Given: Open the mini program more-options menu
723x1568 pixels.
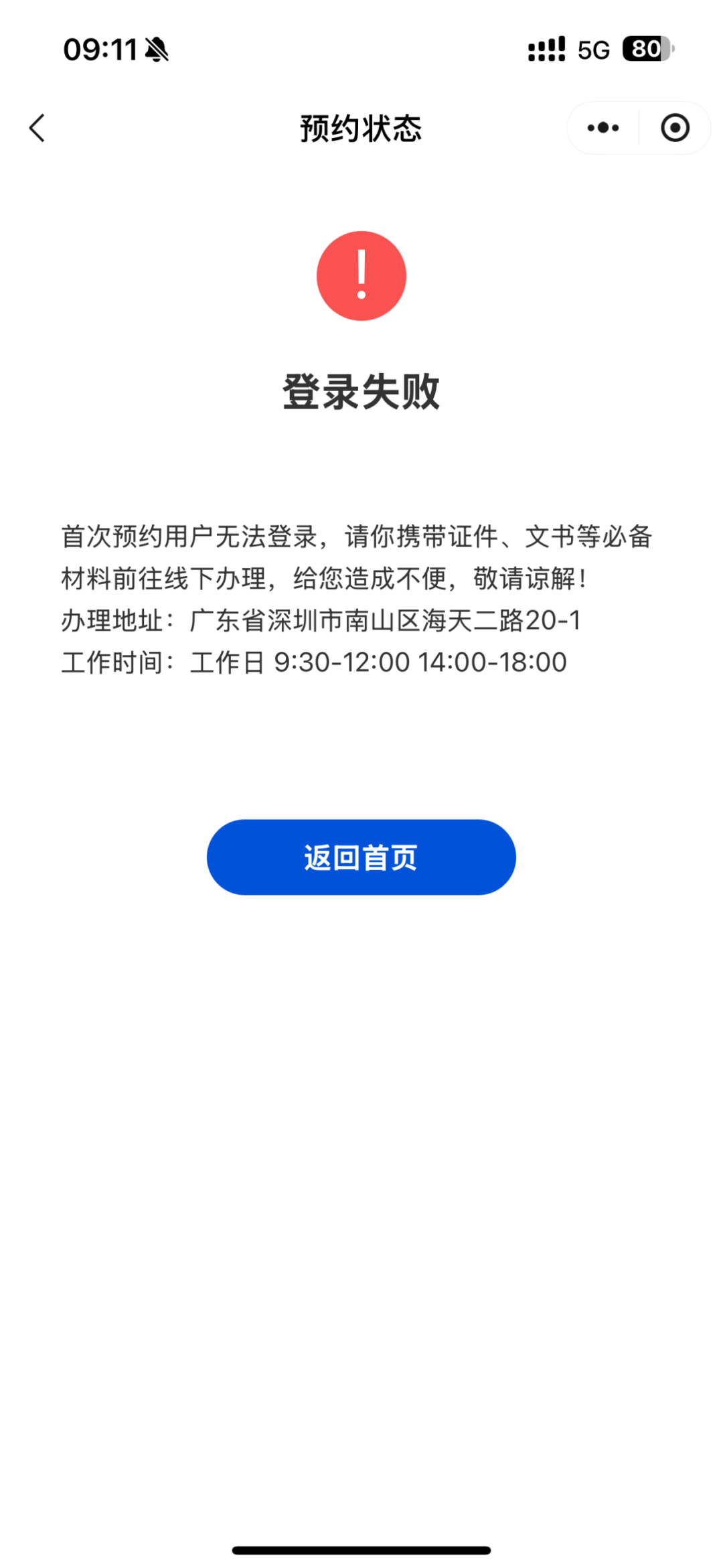Looking at the screenshot, I should 602,128.
